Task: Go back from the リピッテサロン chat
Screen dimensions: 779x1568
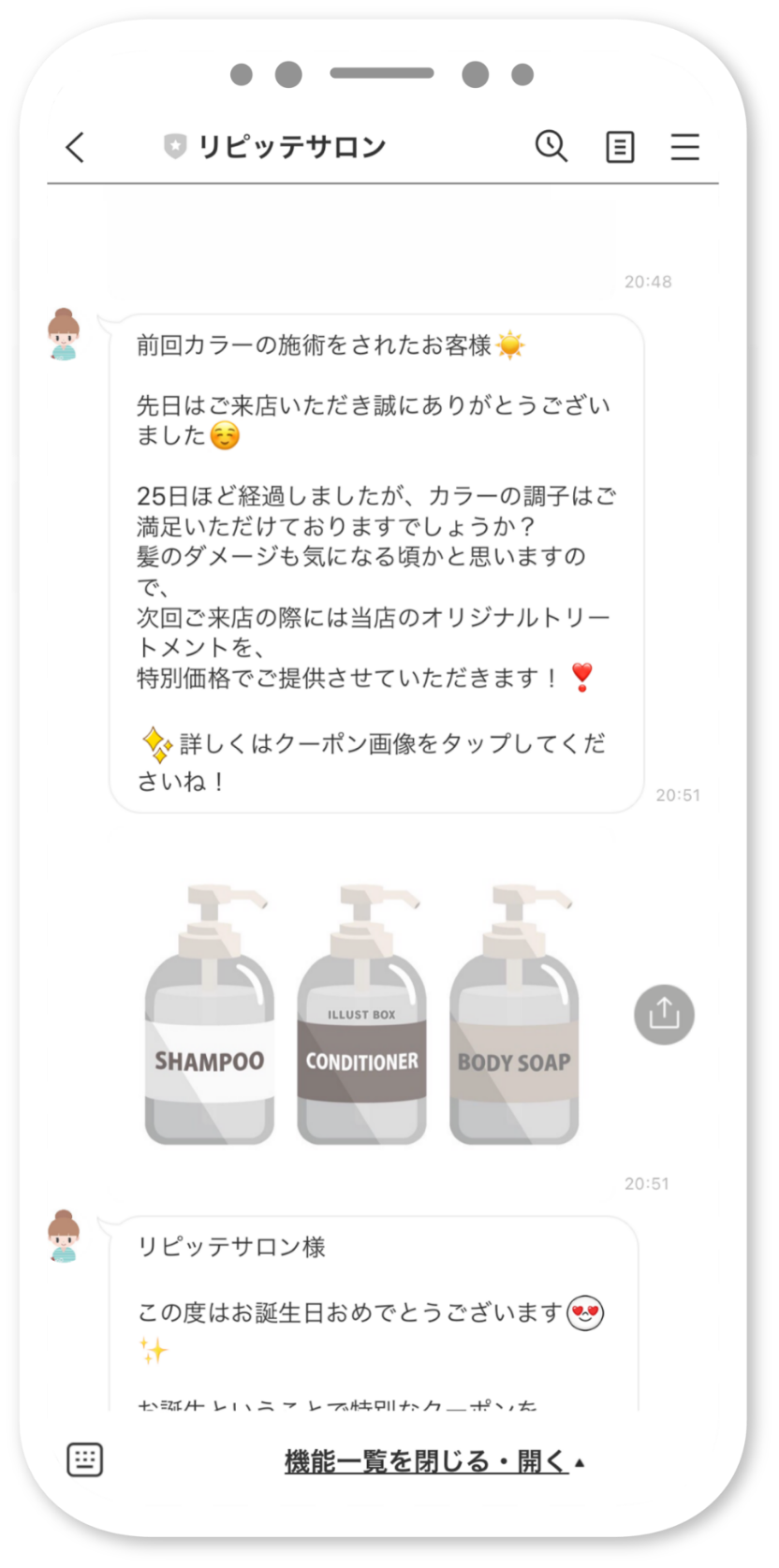Action: pos(76,147)
